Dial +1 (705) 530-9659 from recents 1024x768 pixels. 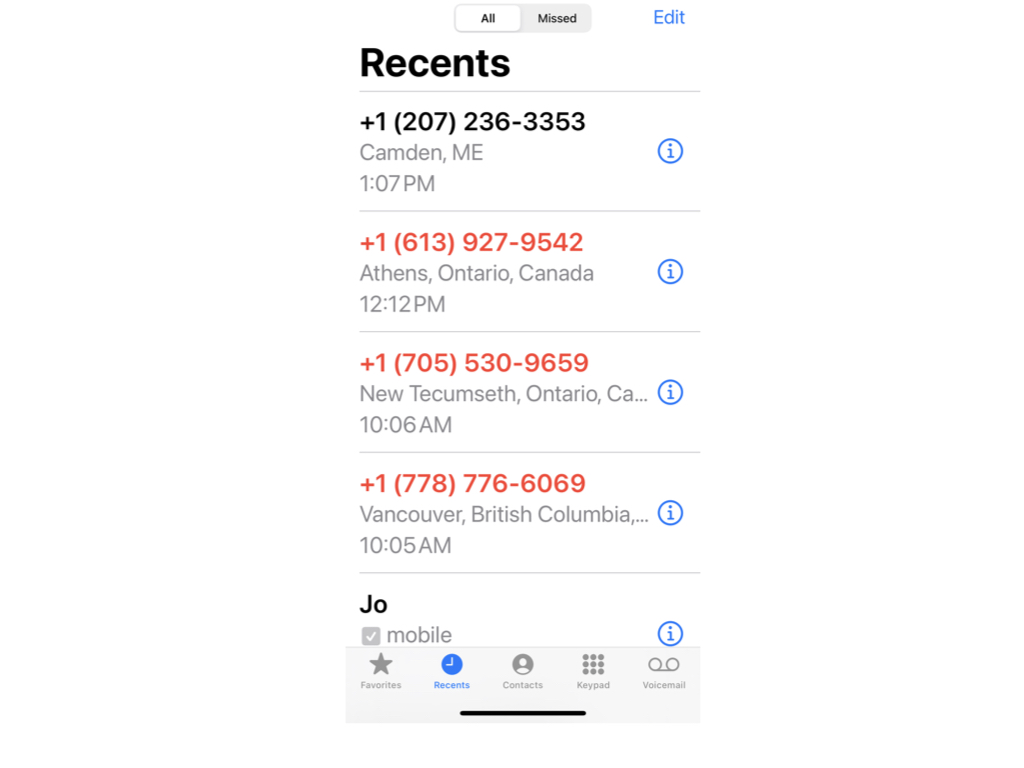coord(474,363)
